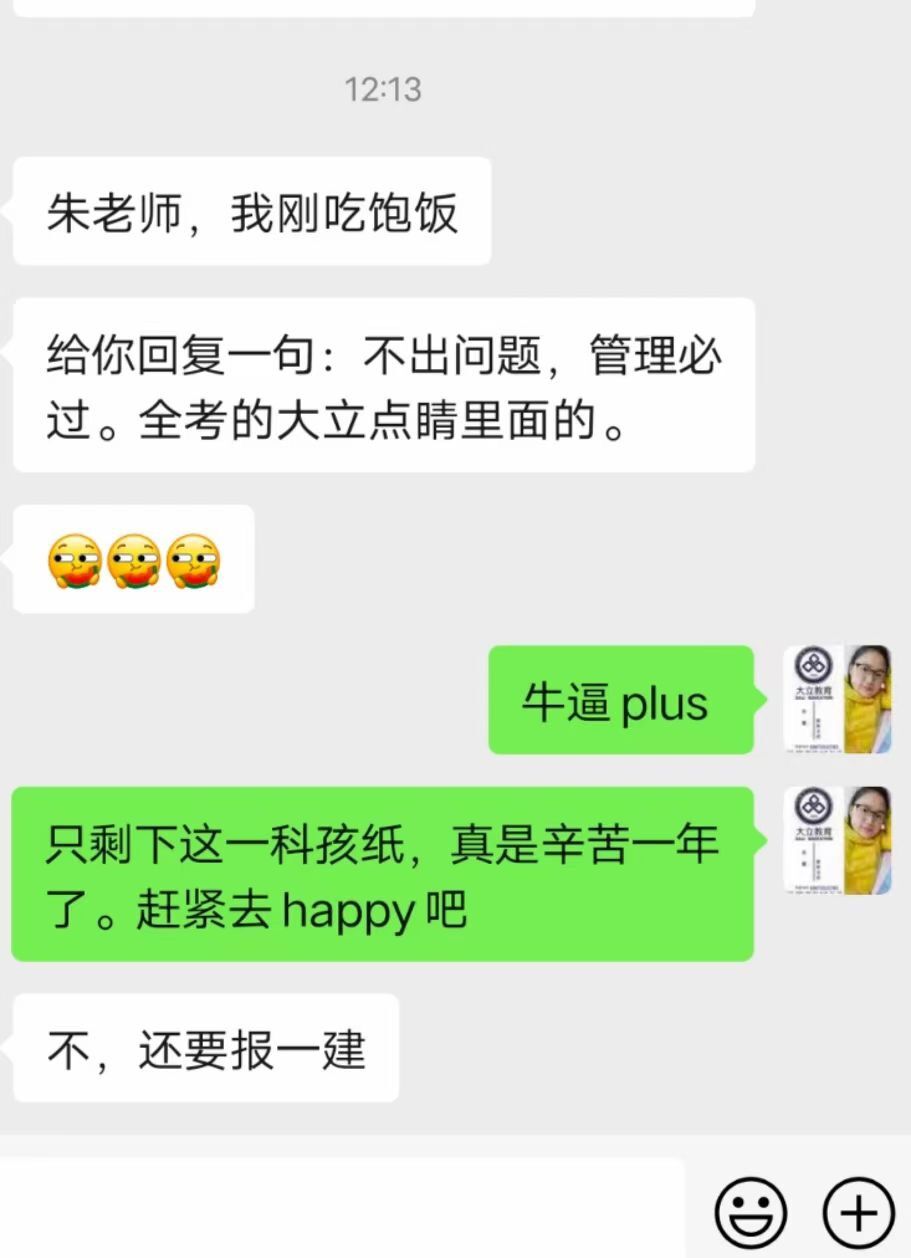Open sender avatar beside 牛逼 plus message
Viewport: 911px width, 1258px height.
[837, 699]
